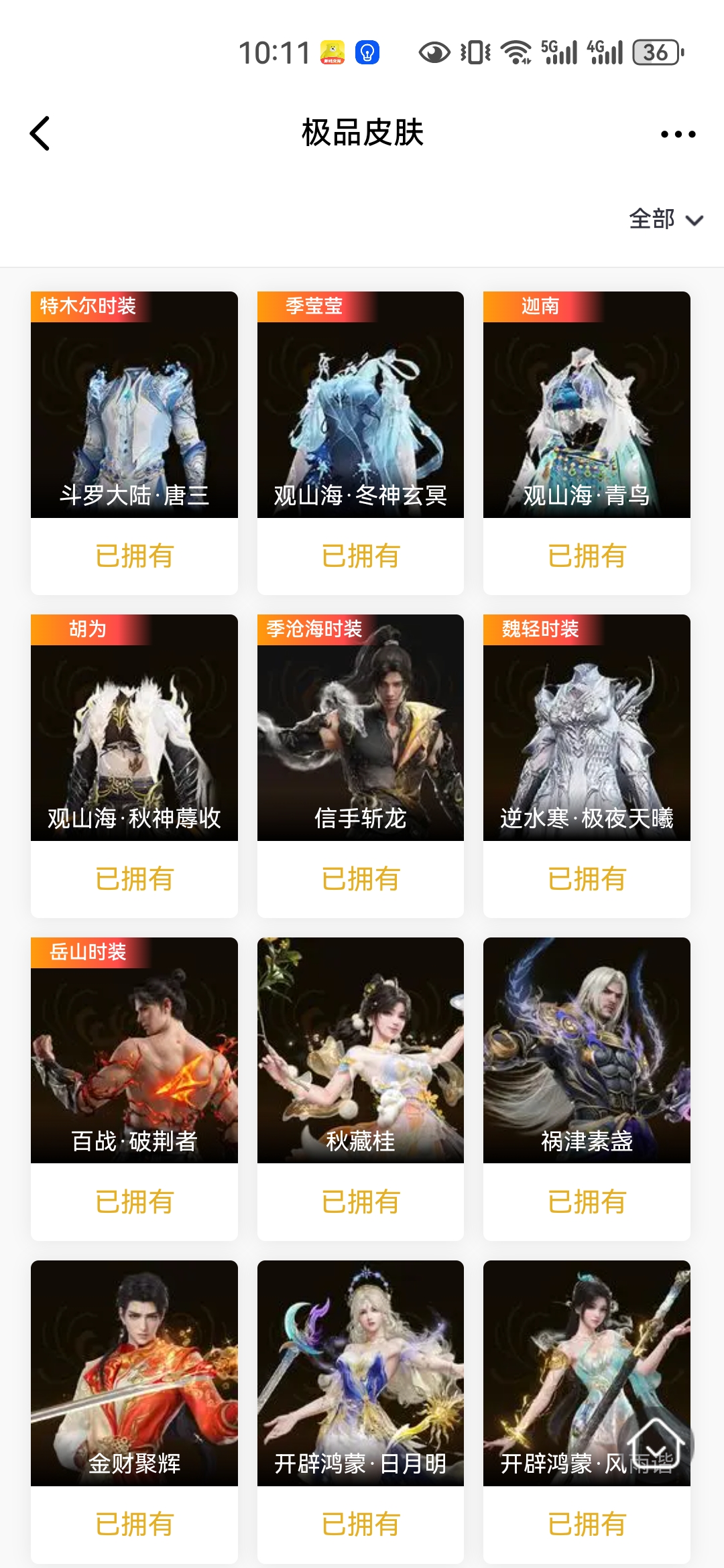The height and width of the screenshot is (1568, 724).
Task: Expand the 全部 filter dropdown
Action: click(x=651, y=218)
